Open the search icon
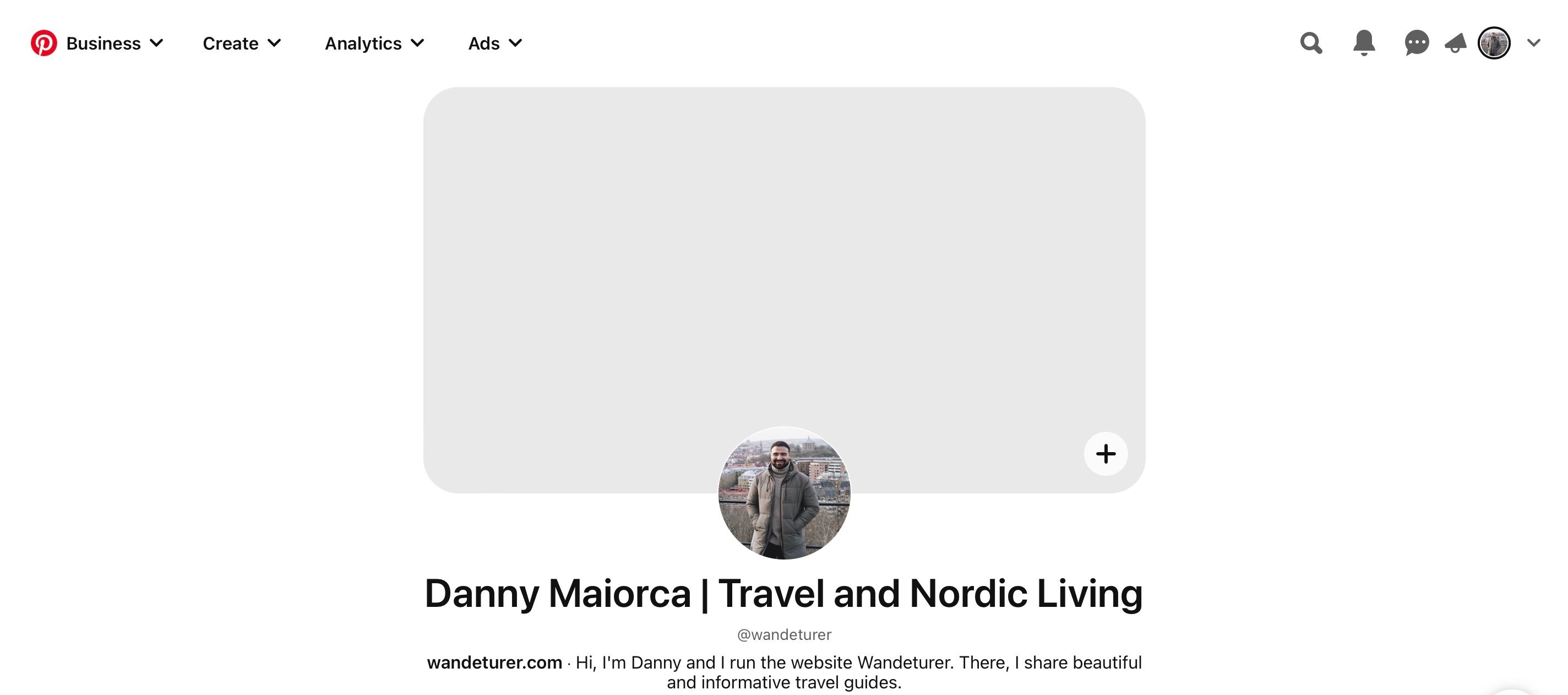 point(1311,44)
